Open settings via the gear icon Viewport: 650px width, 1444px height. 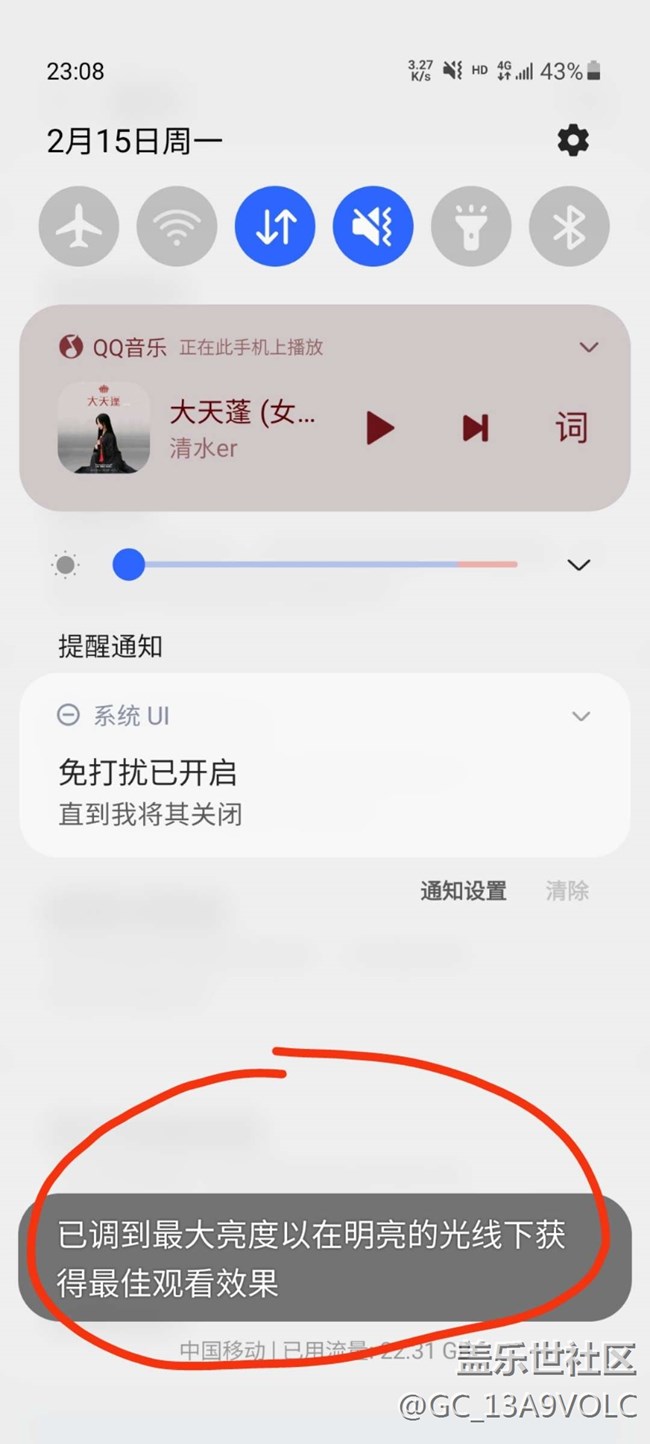coord(573,141)
